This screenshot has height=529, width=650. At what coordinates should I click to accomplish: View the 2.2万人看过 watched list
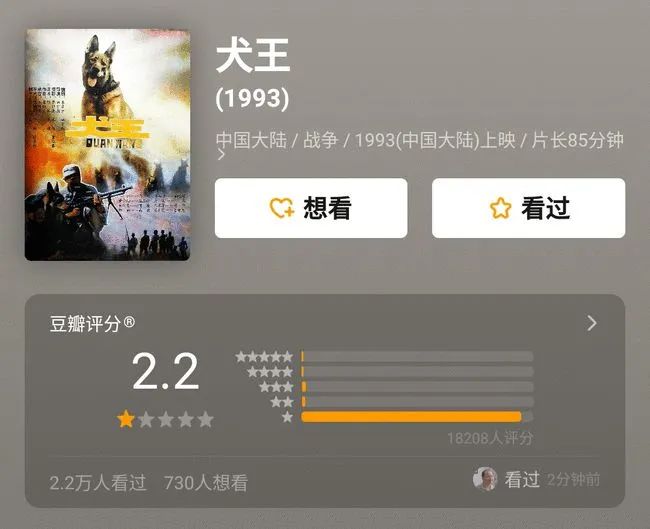tap(98, 483)
